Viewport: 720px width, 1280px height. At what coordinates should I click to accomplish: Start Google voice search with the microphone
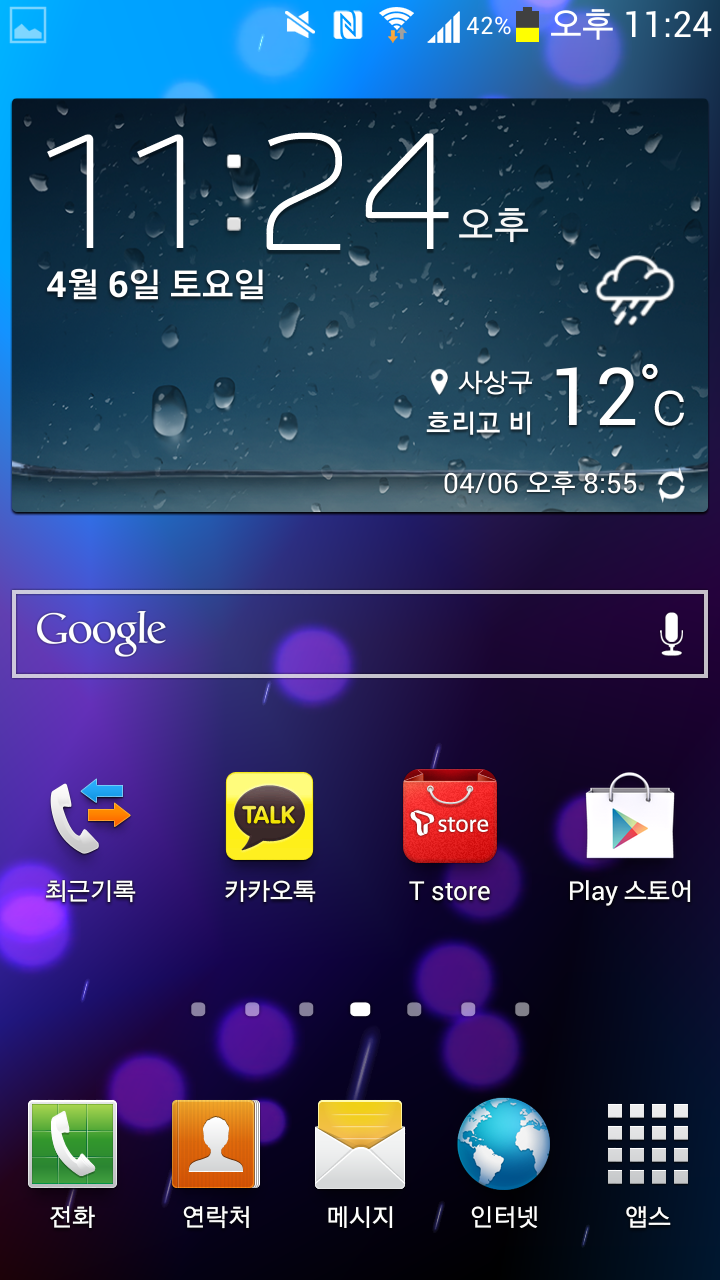[x=671, y=634]
